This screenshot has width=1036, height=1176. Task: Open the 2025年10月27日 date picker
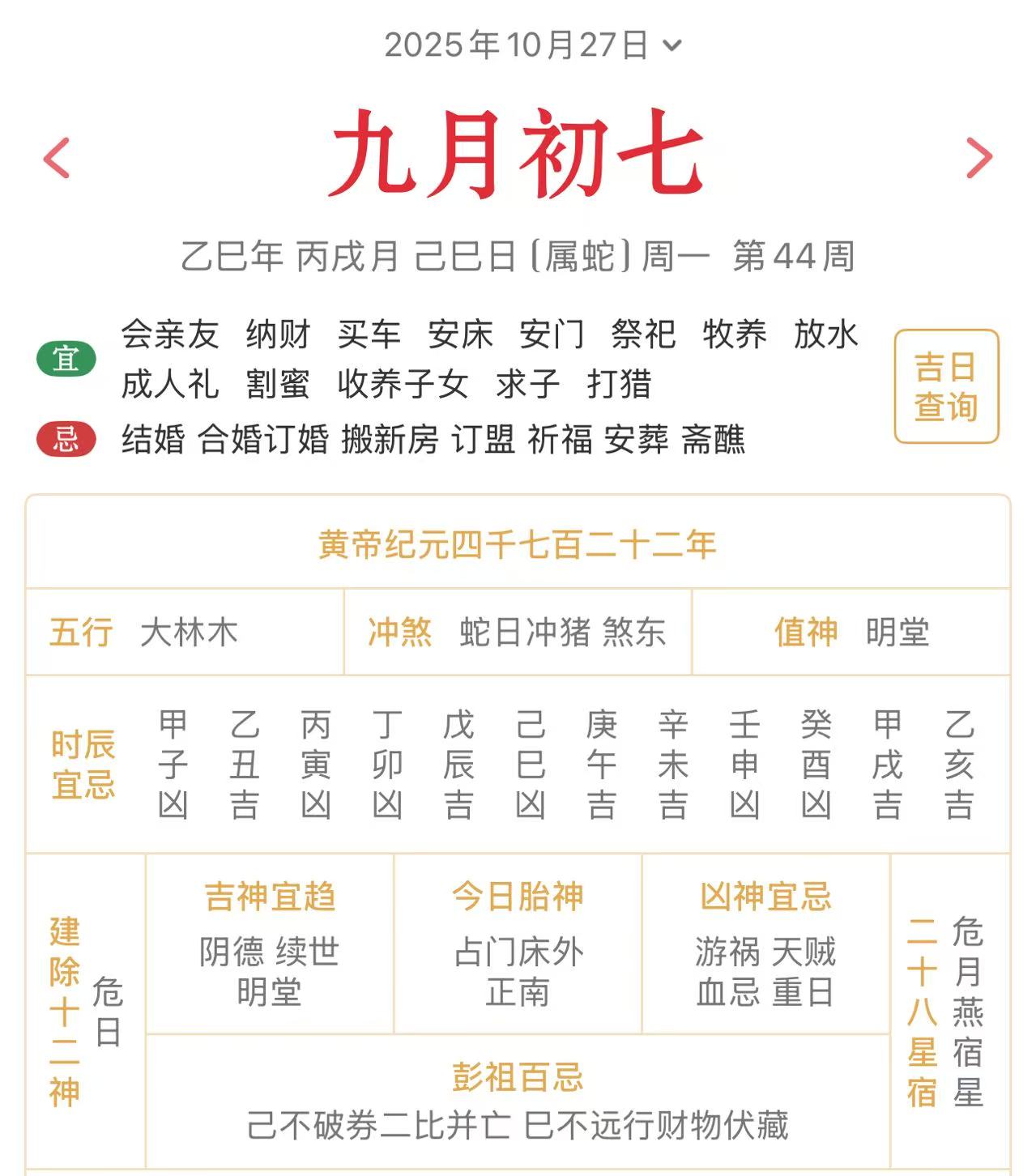click(x=532, y=45)
